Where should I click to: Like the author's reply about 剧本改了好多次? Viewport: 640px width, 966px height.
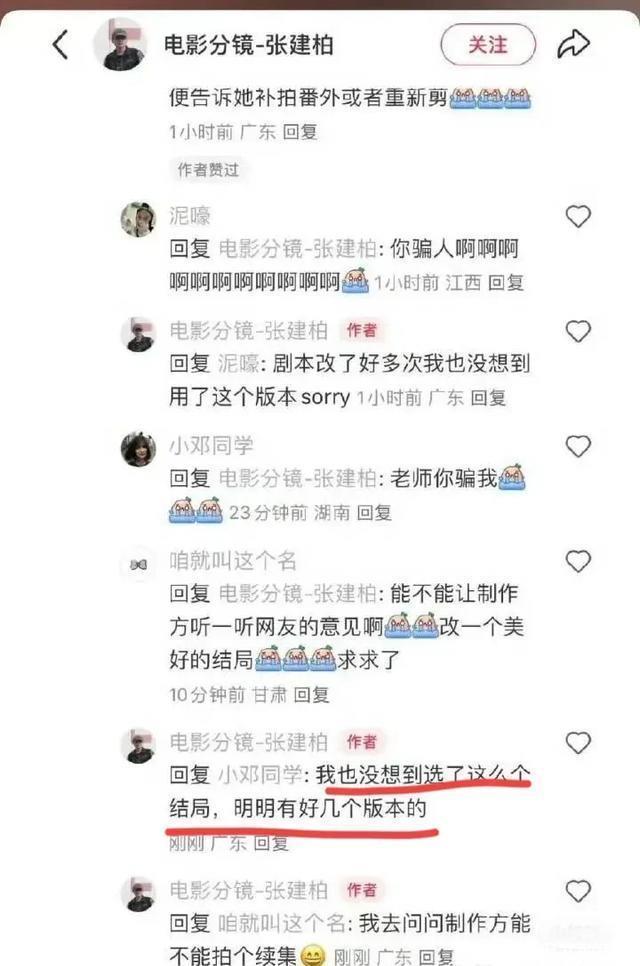pyautogui.click(x=578, y=331)
